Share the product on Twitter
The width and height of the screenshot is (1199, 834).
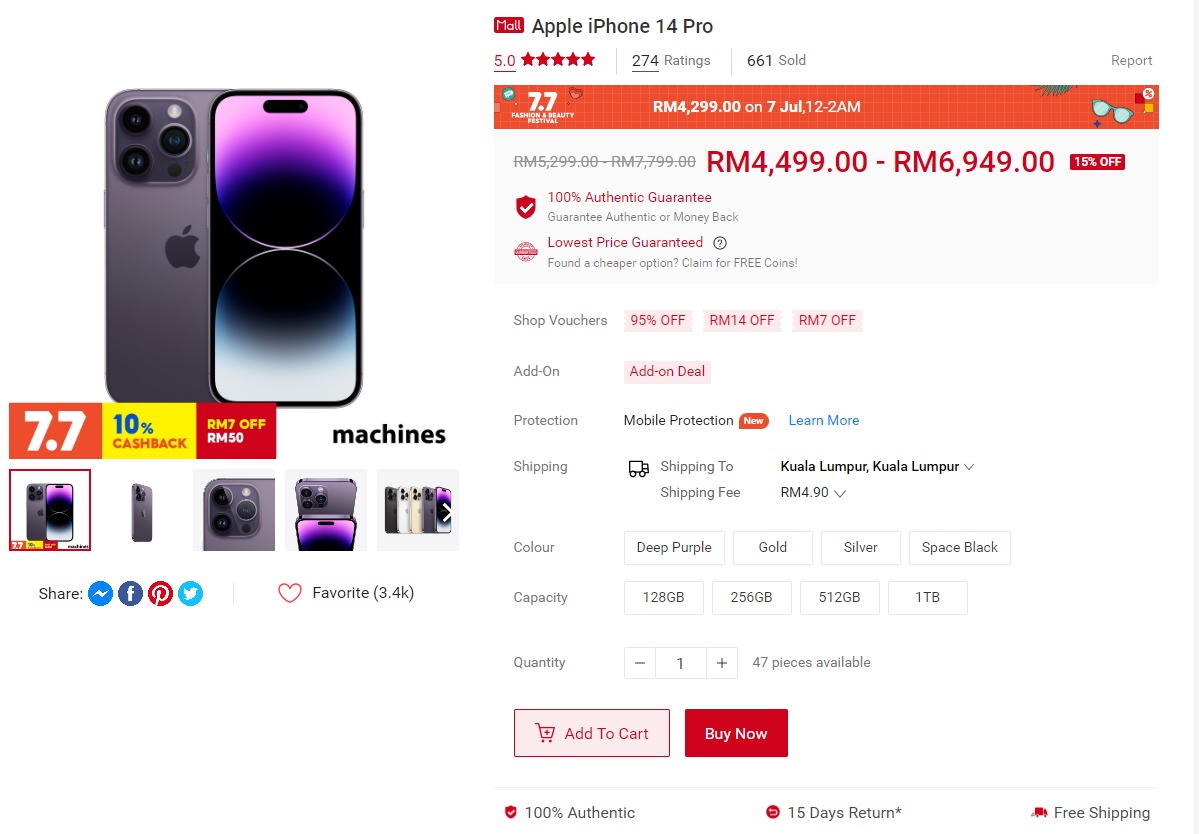pyautogui.click(x=190, y=594)
